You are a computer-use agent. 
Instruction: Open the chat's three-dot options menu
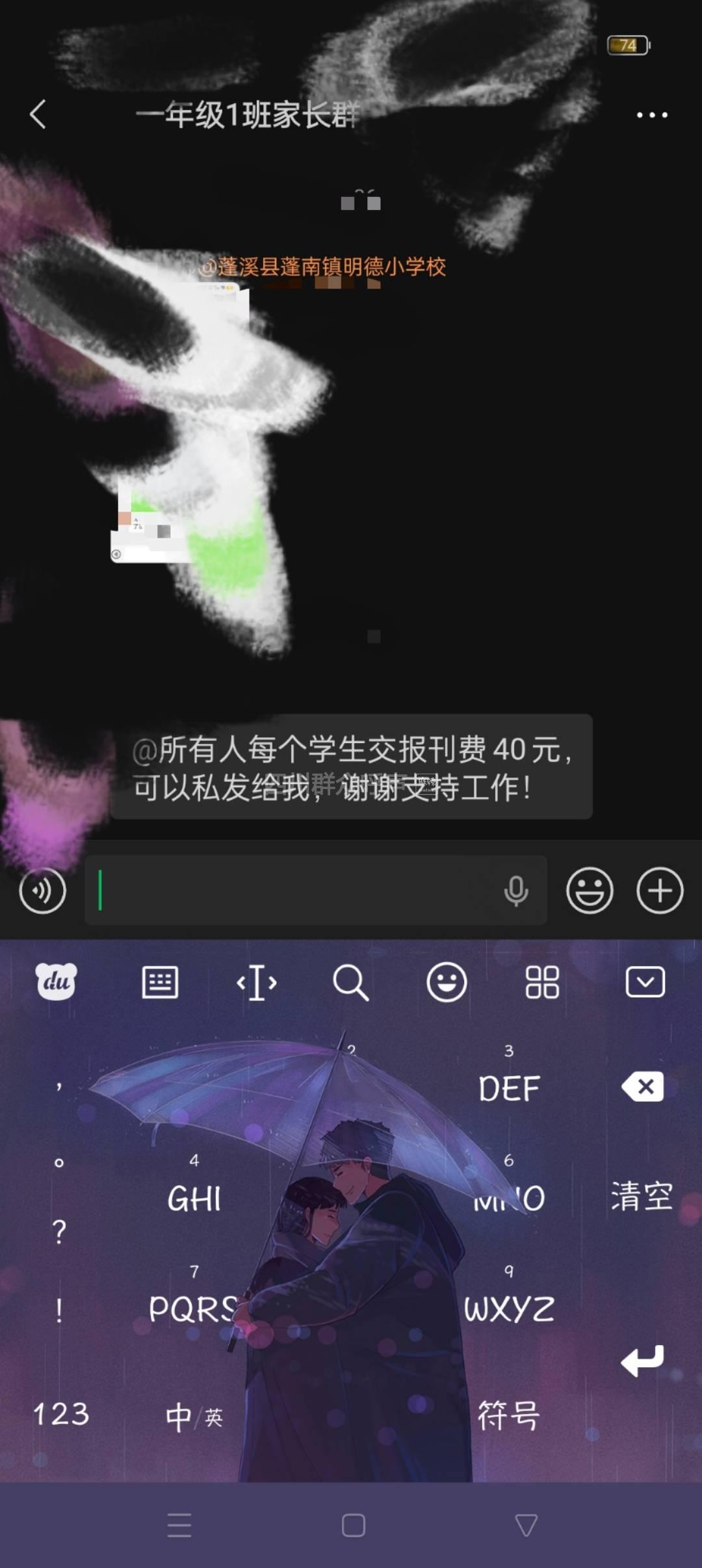tap(651, 115)
